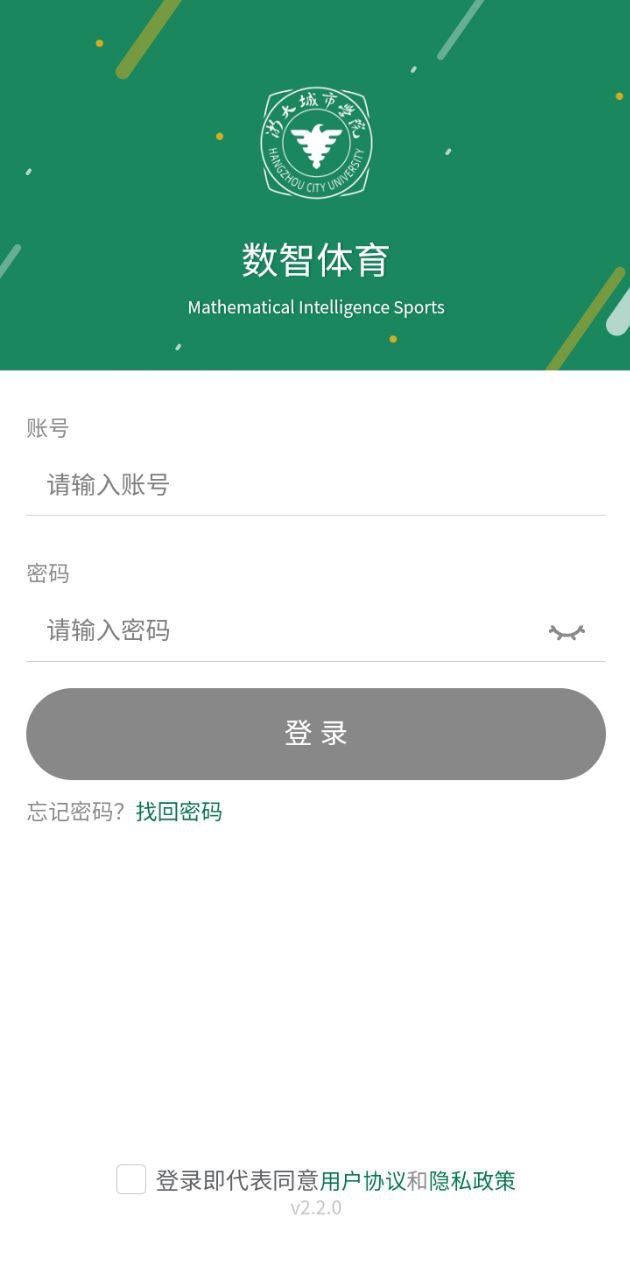Open the 隐私政策 privacy policy

pos(472,1181)
